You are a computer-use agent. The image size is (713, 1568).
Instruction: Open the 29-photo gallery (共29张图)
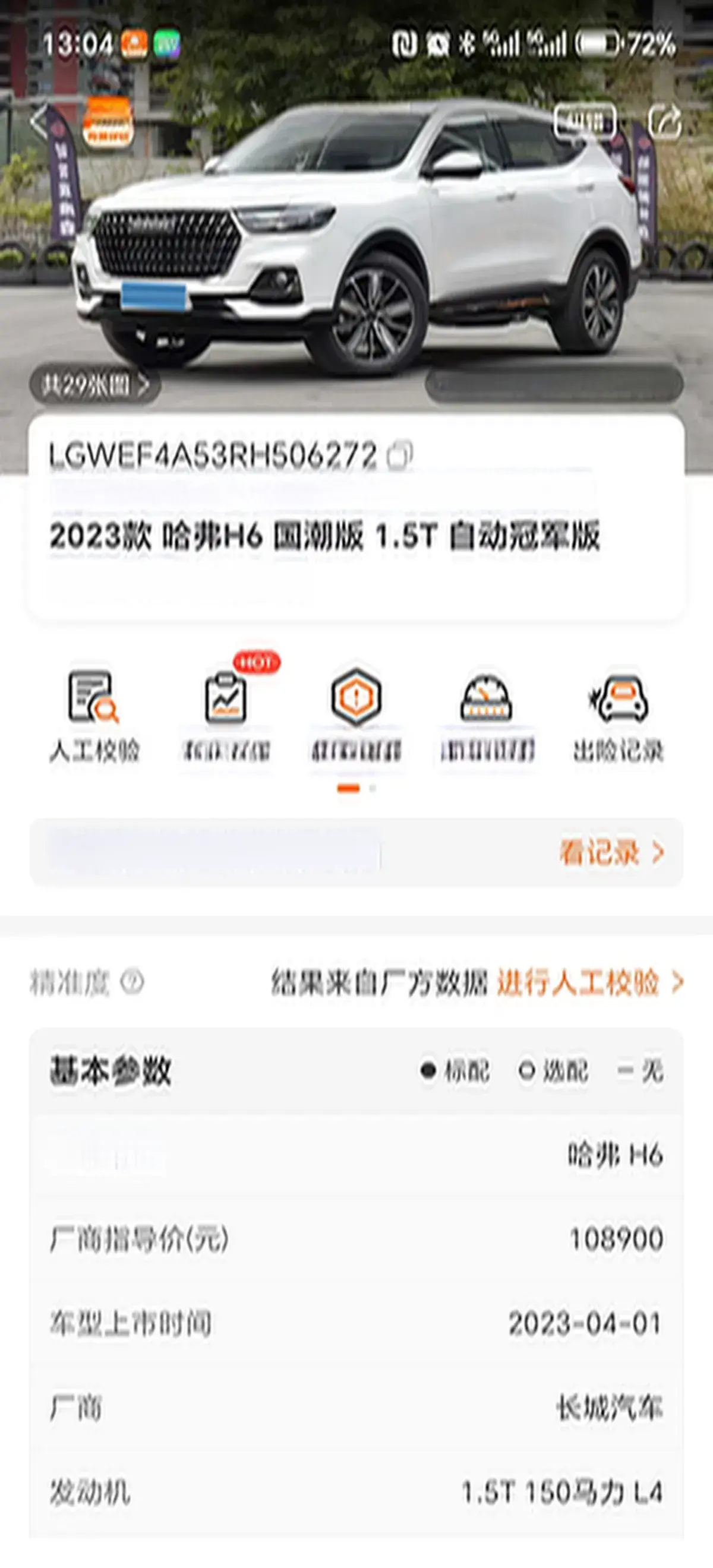click(x=96, y=385)
